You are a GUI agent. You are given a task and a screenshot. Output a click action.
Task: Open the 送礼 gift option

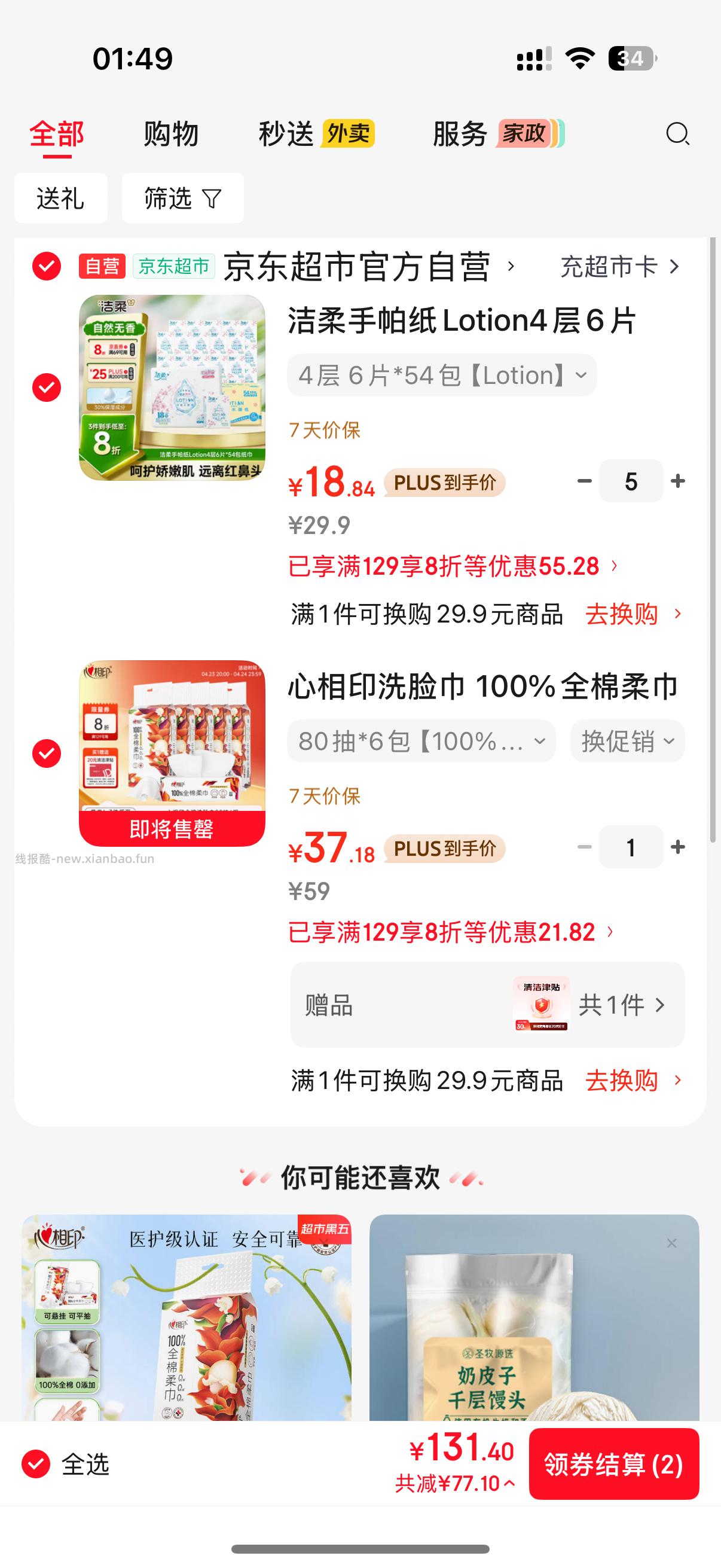click(x=60, y=198)
